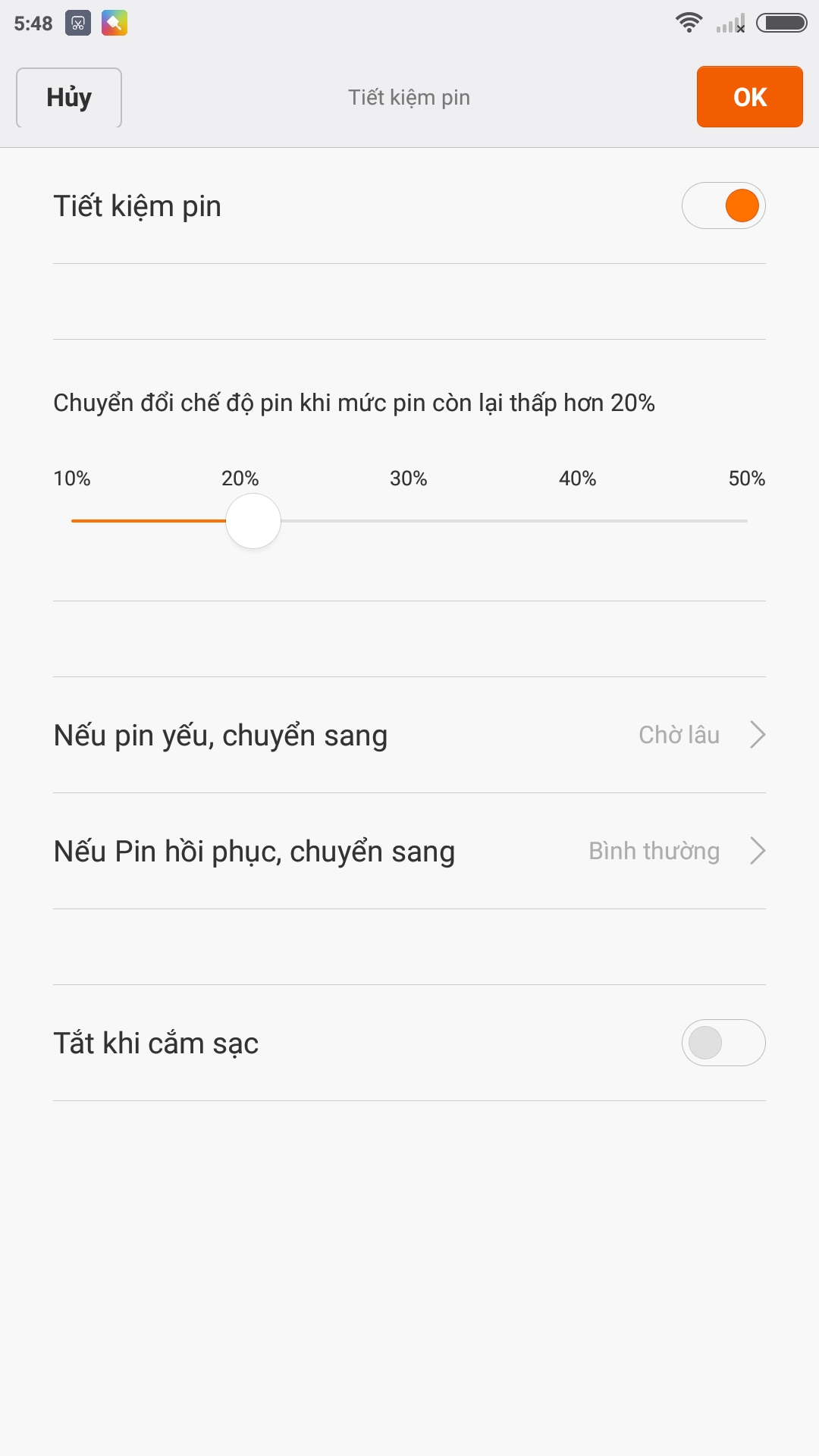Screen dimensions: 819x1456
Task: Tap the chevron next to Chờ lâu
Action: click(x=757, y=734)
